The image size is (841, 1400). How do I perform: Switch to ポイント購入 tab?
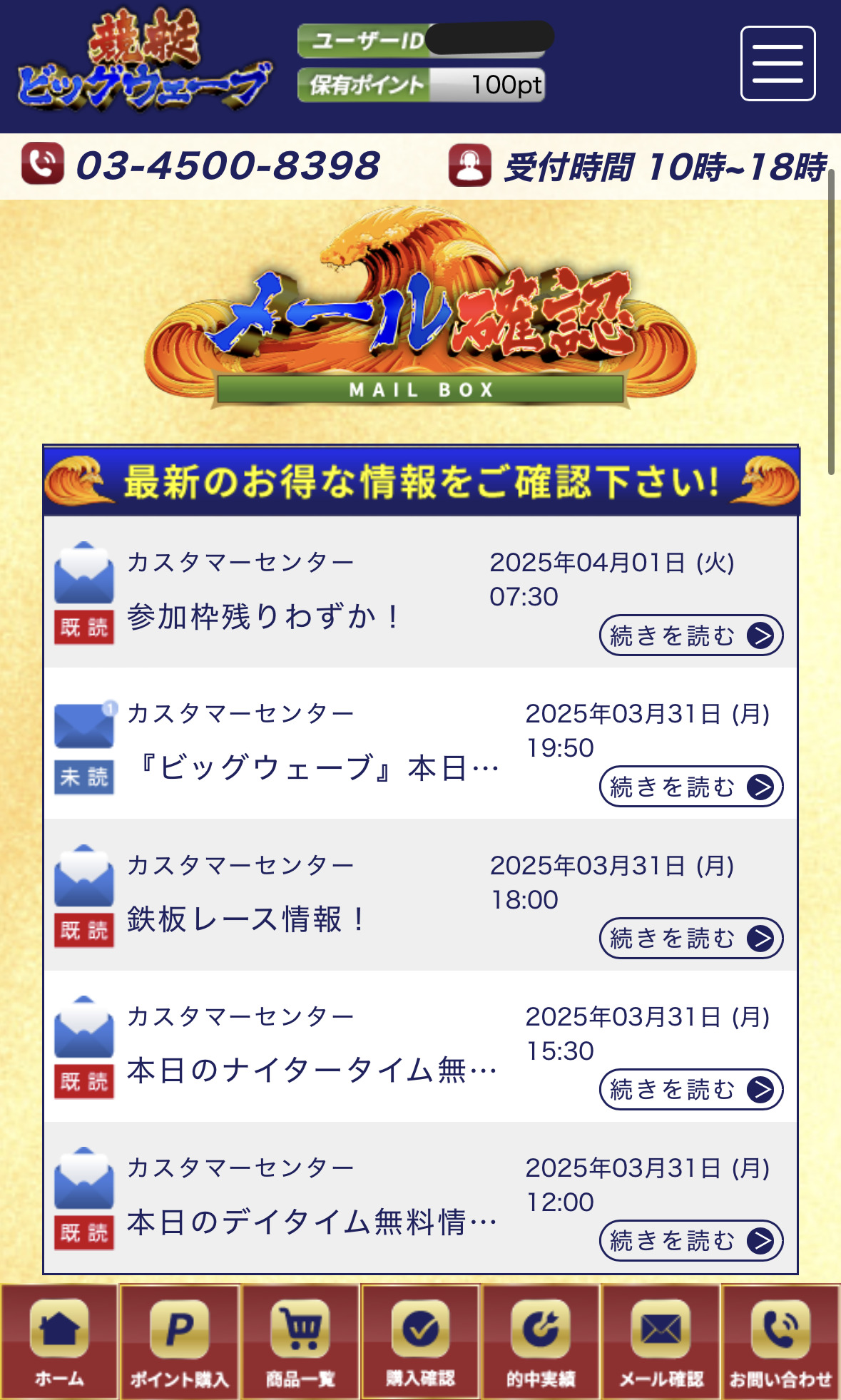point(179,1342)
